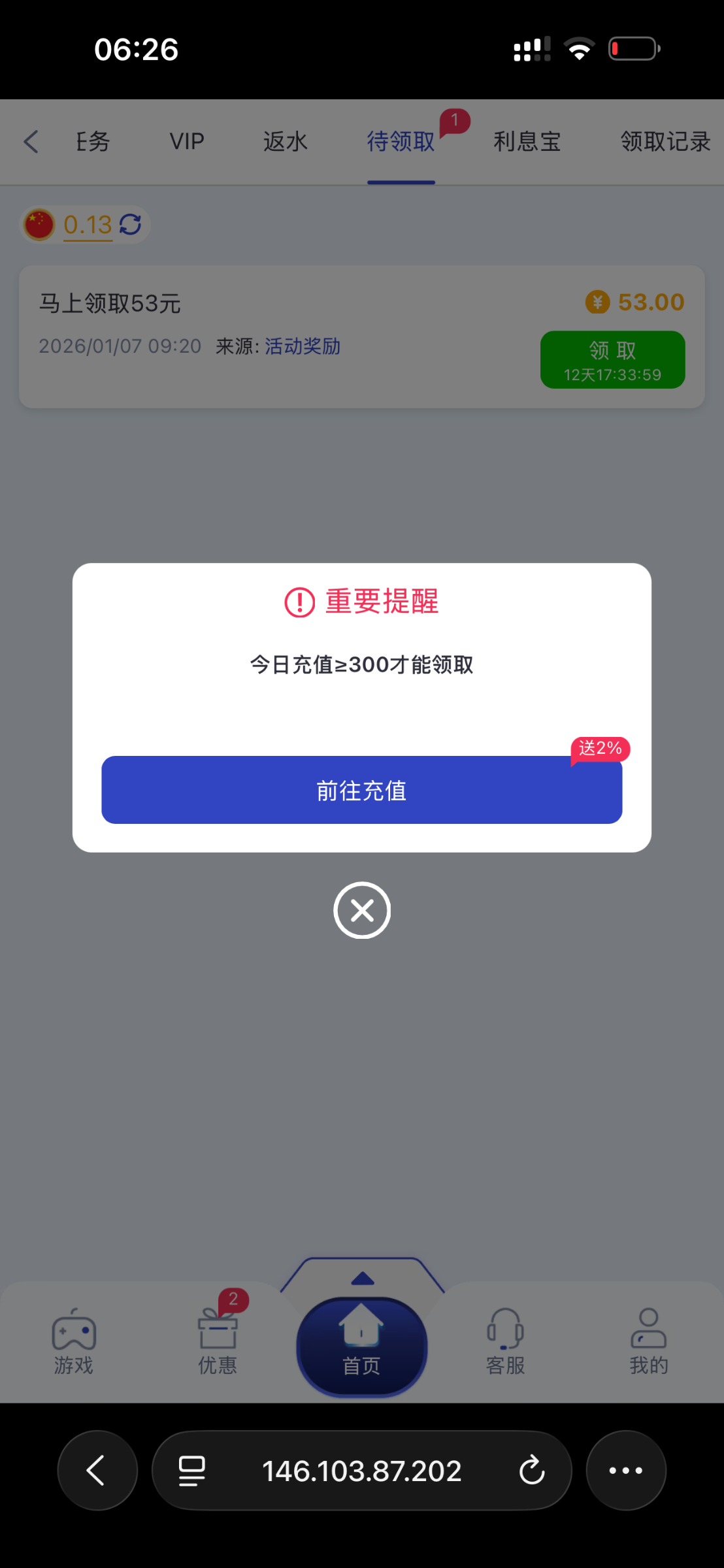This screenshot has height=1568, width=724.
Task: Select the 待领取 tab
Action: [x=401, y=141]
